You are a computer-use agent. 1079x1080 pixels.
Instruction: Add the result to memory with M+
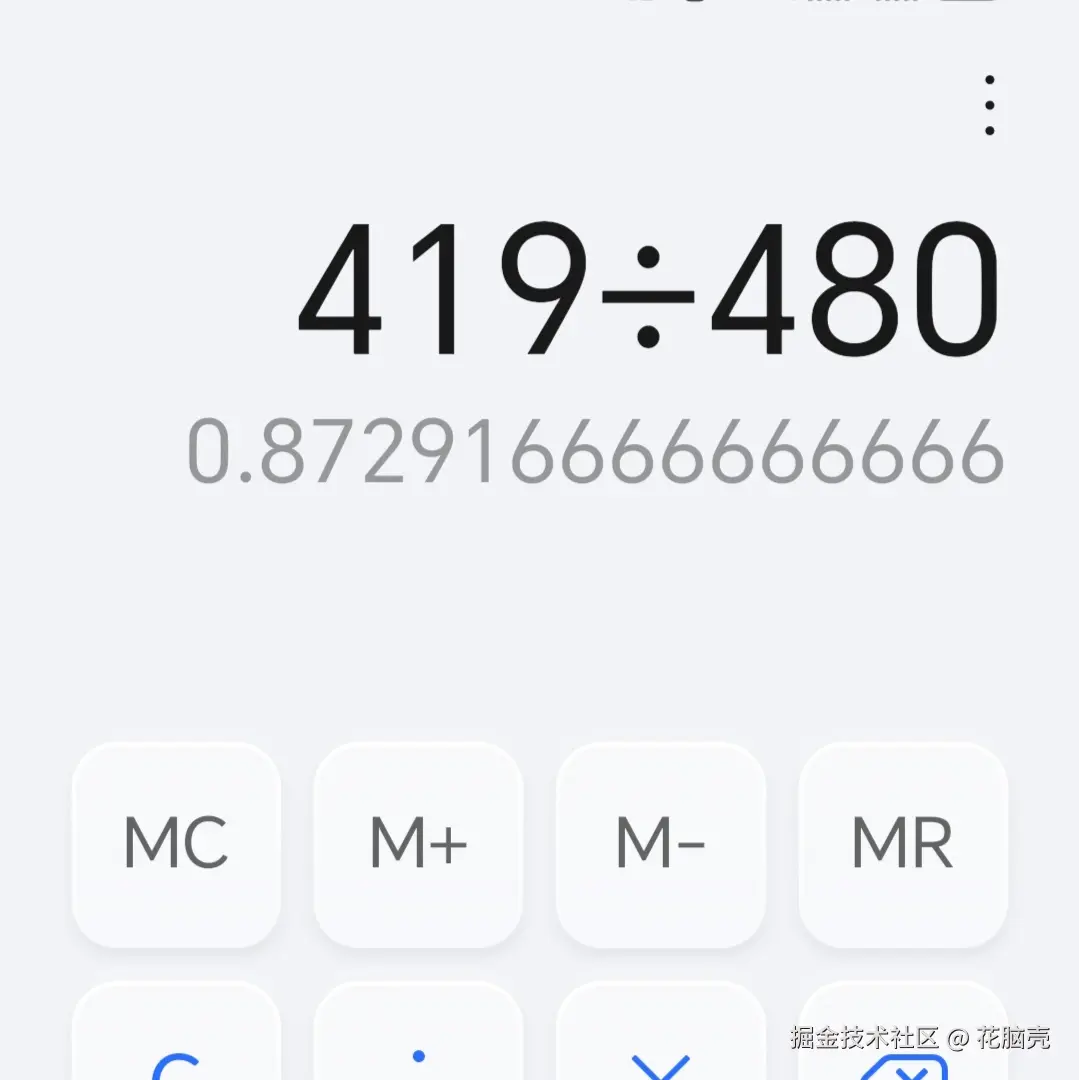point(418,843)
